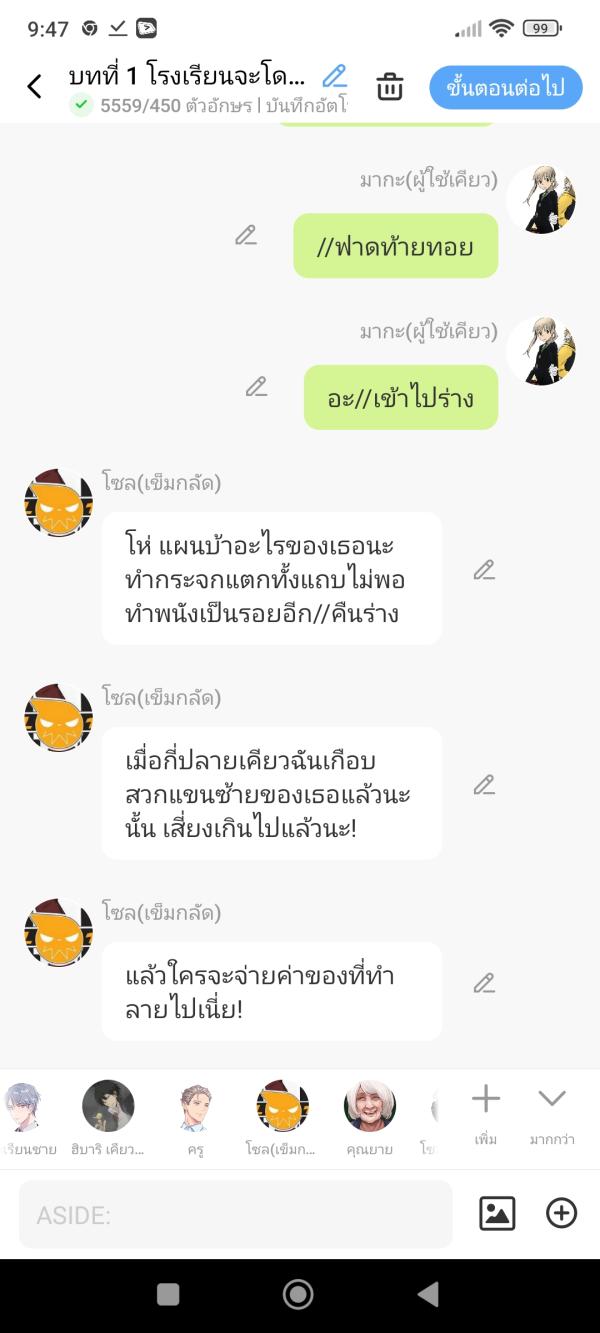
Task: Choose the คุณยาย character
Action: click(370, 1106)
